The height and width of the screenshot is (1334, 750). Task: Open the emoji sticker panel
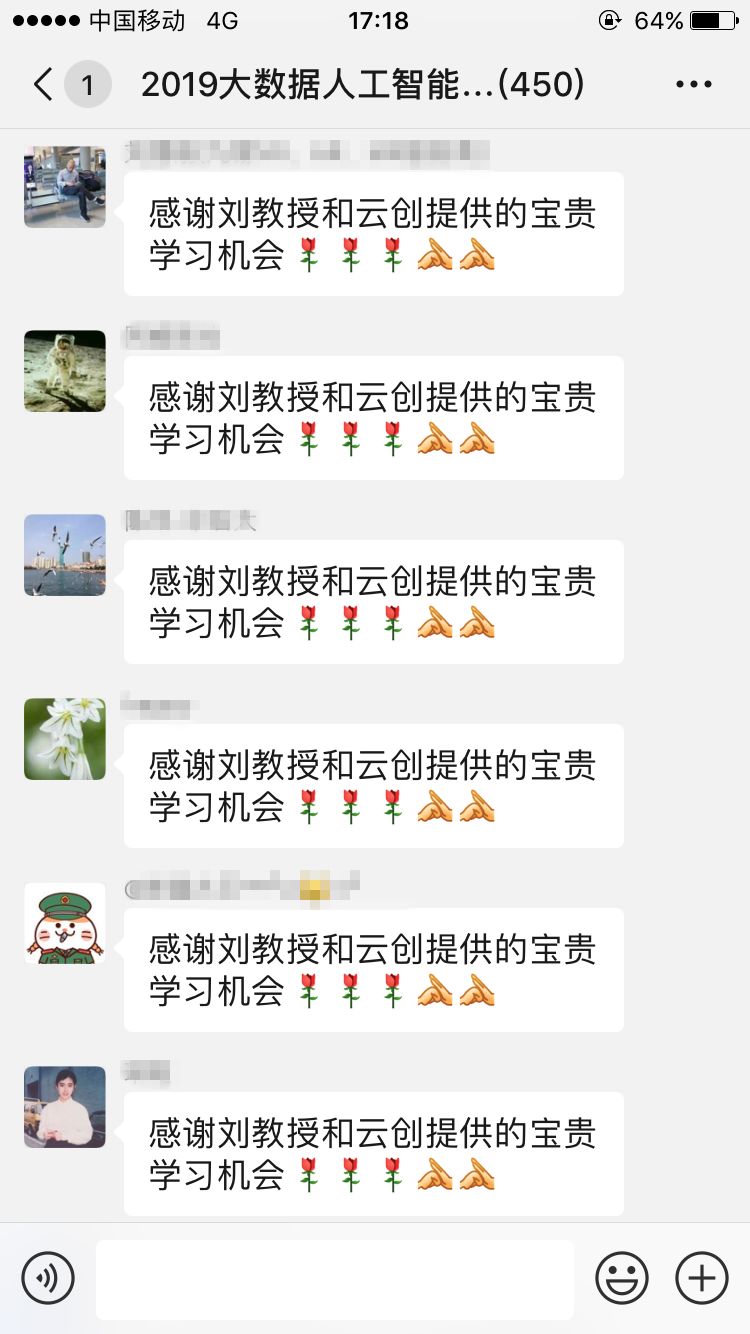[x=622, y=1278]
